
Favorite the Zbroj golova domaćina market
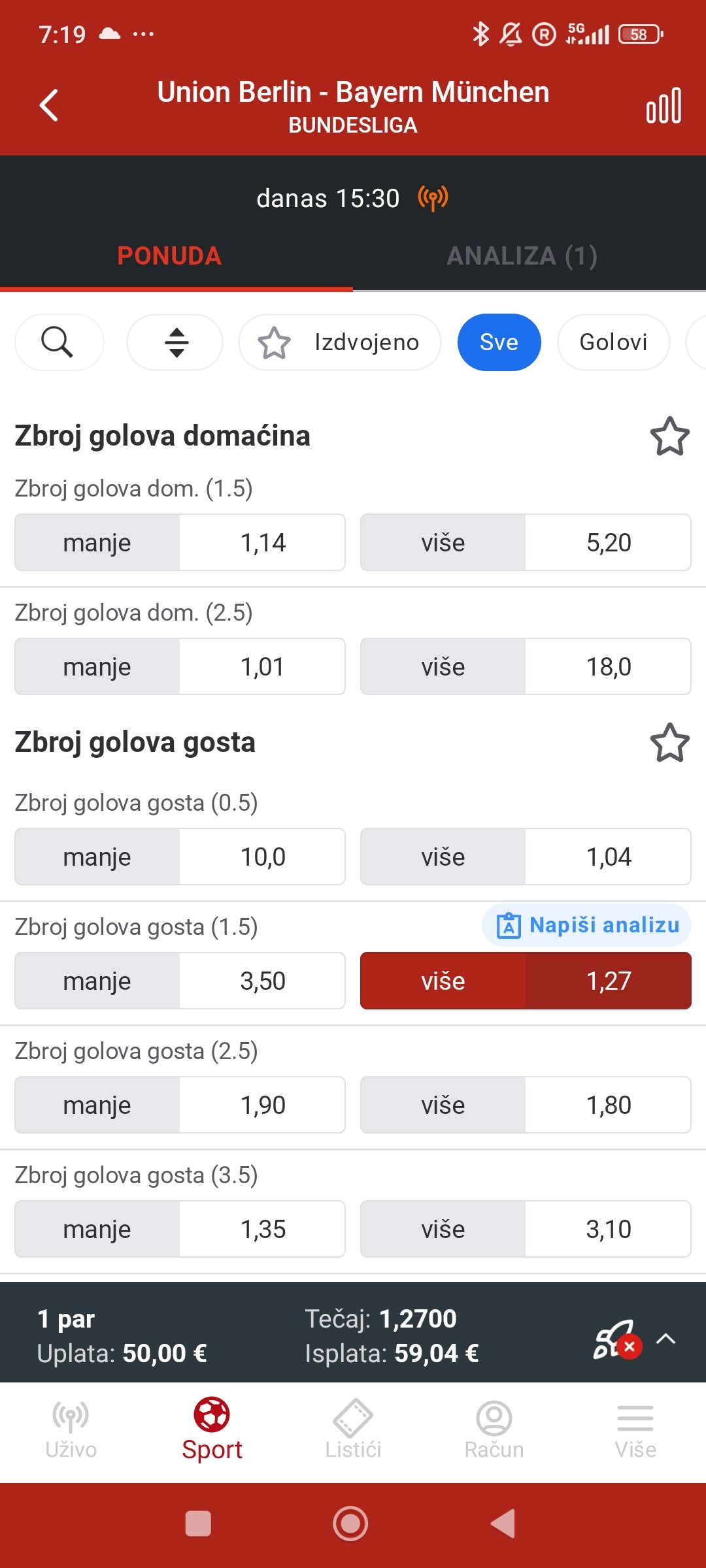pos(669,436)
